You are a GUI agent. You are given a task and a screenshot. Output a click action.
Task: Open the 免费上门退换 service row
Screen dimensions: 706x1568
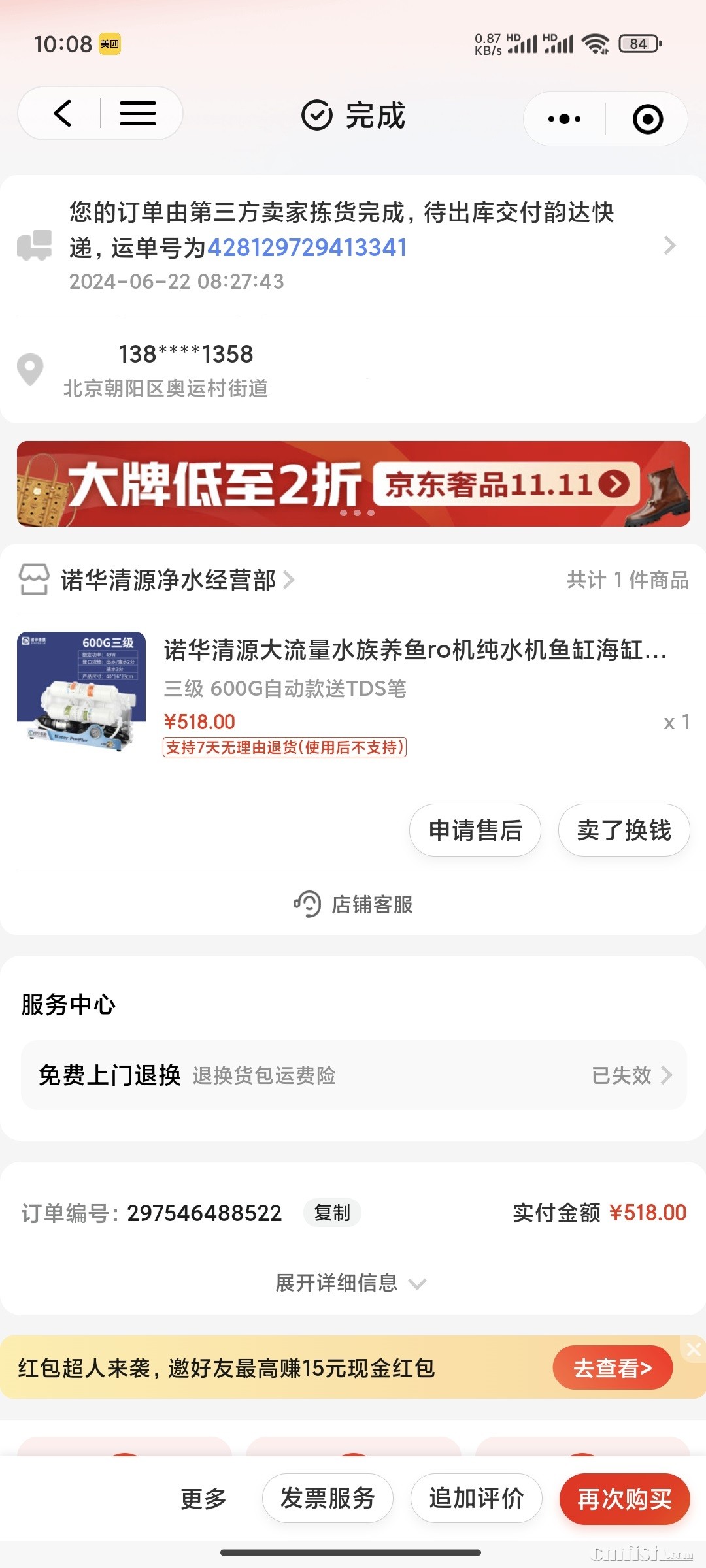click(x=353, y=1075)
